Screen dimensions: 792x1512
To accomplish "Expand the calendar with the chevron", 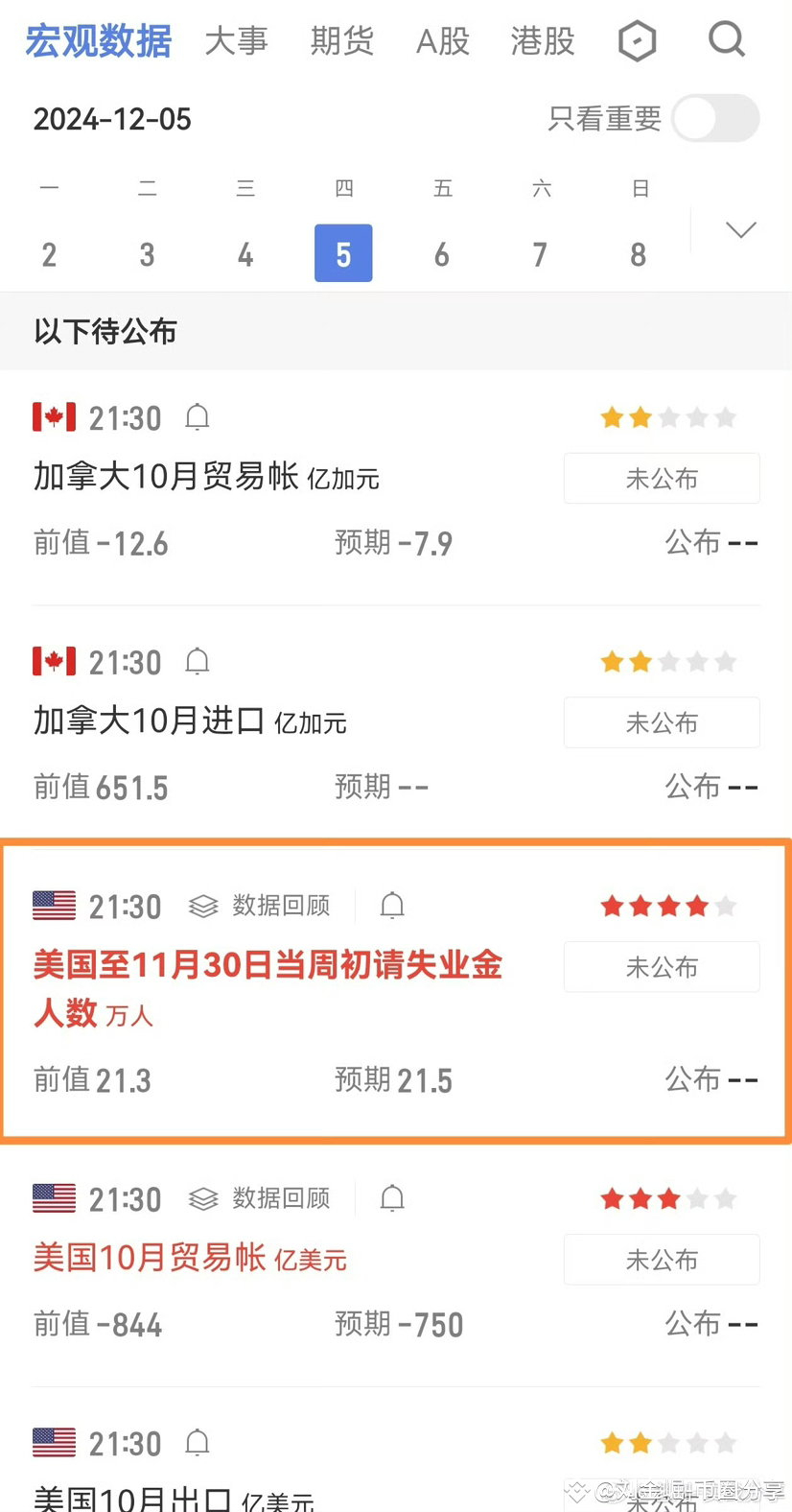I will pyautogui.click(x=740, y=230).
